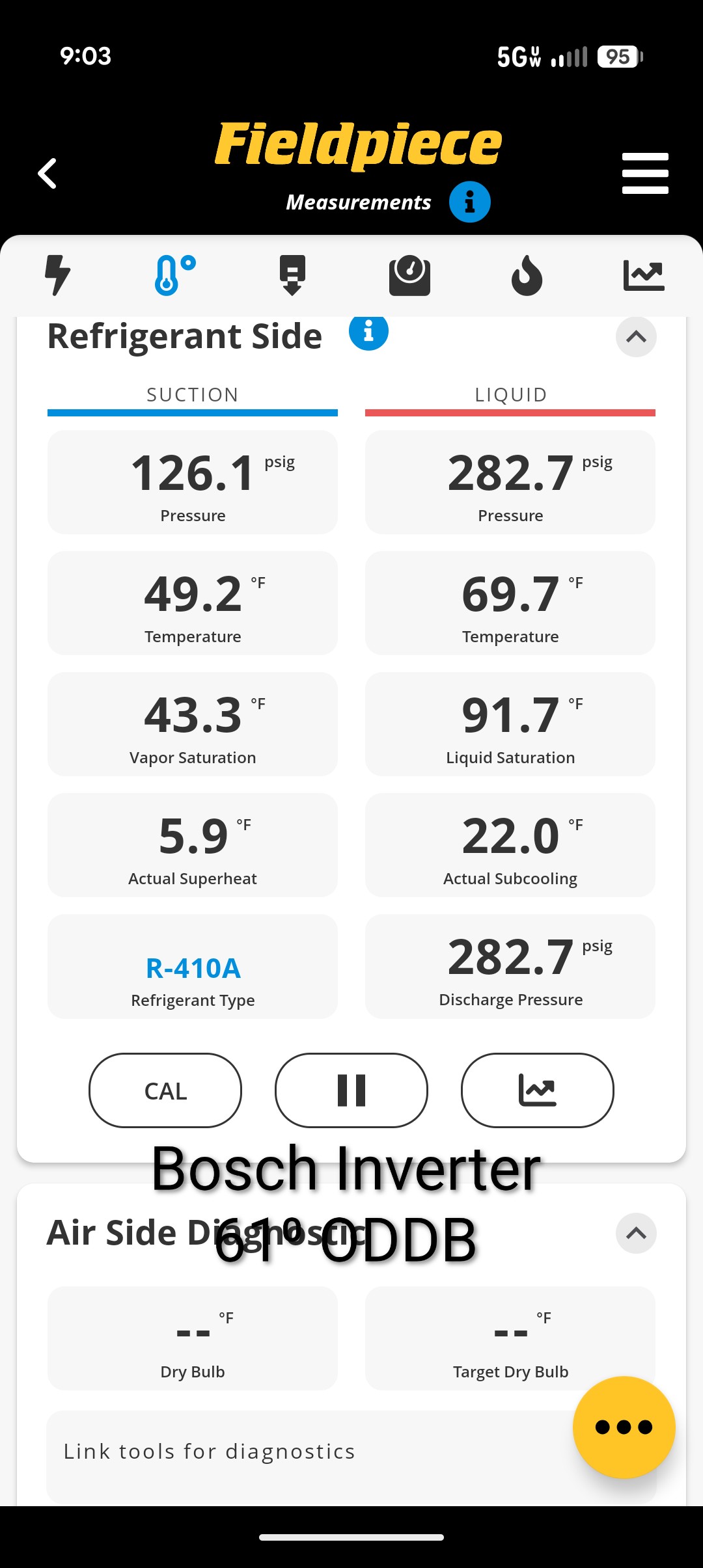View Refrigerant Side info
703x1568 pixels.
point(368,332)
